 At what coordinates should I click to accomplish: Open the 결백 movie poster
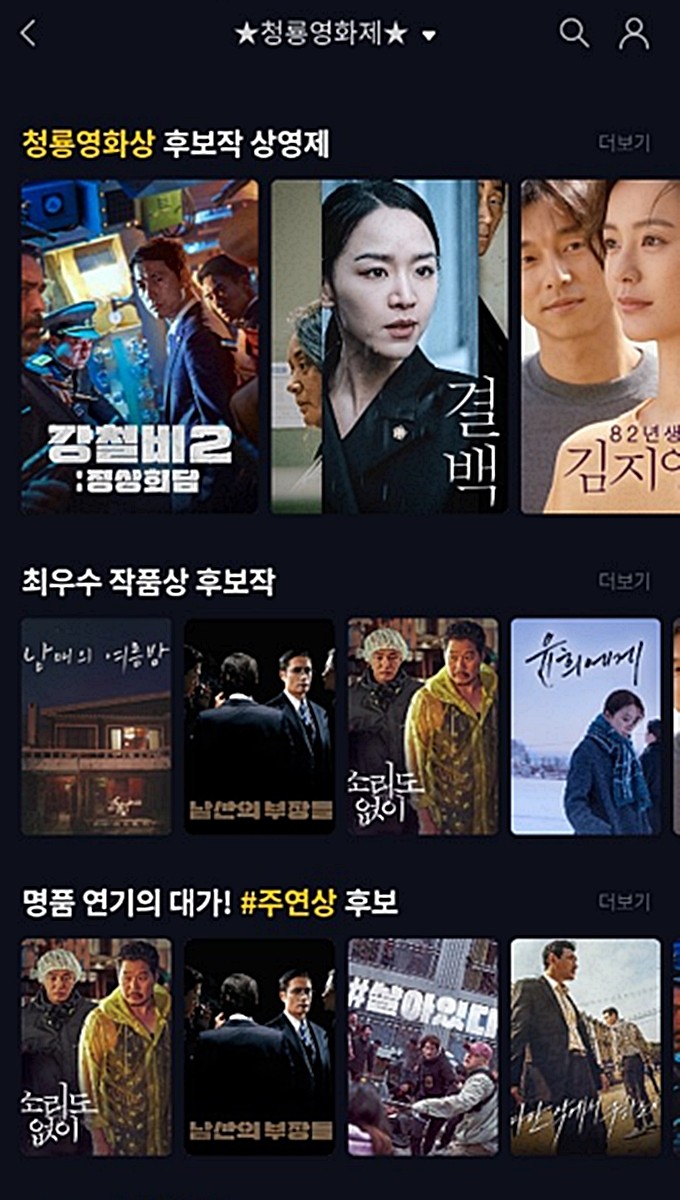tap(389, 347)
